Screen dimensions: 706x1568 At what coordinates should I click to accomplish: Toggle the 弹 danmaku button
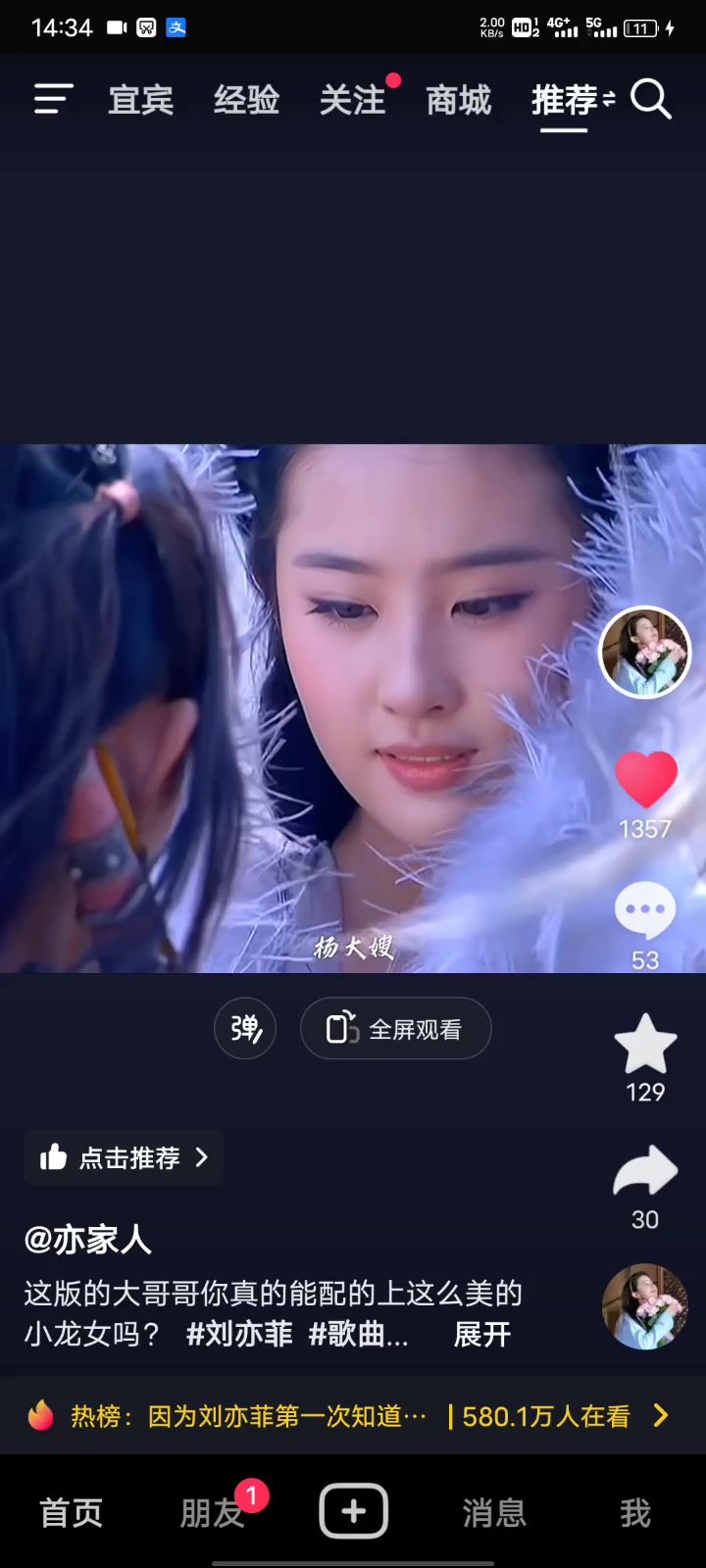coord(245,1028)
